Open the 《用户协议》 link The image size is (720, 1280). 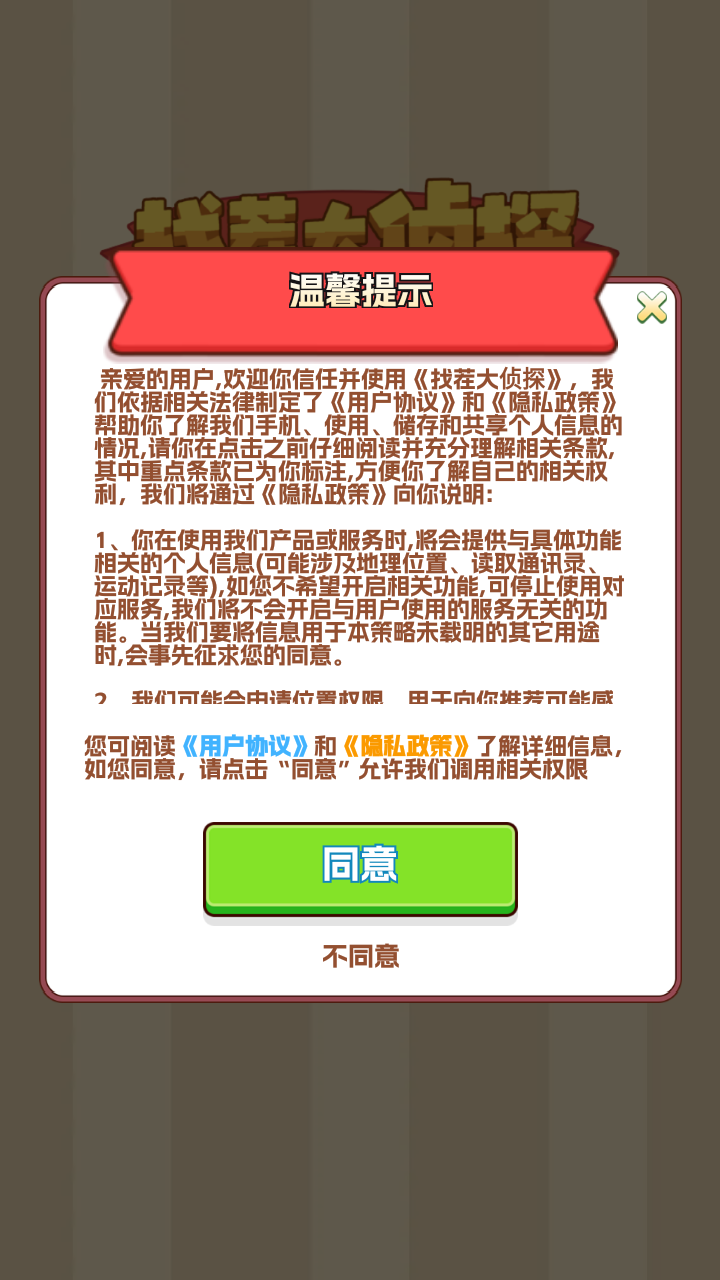point(245,746)
